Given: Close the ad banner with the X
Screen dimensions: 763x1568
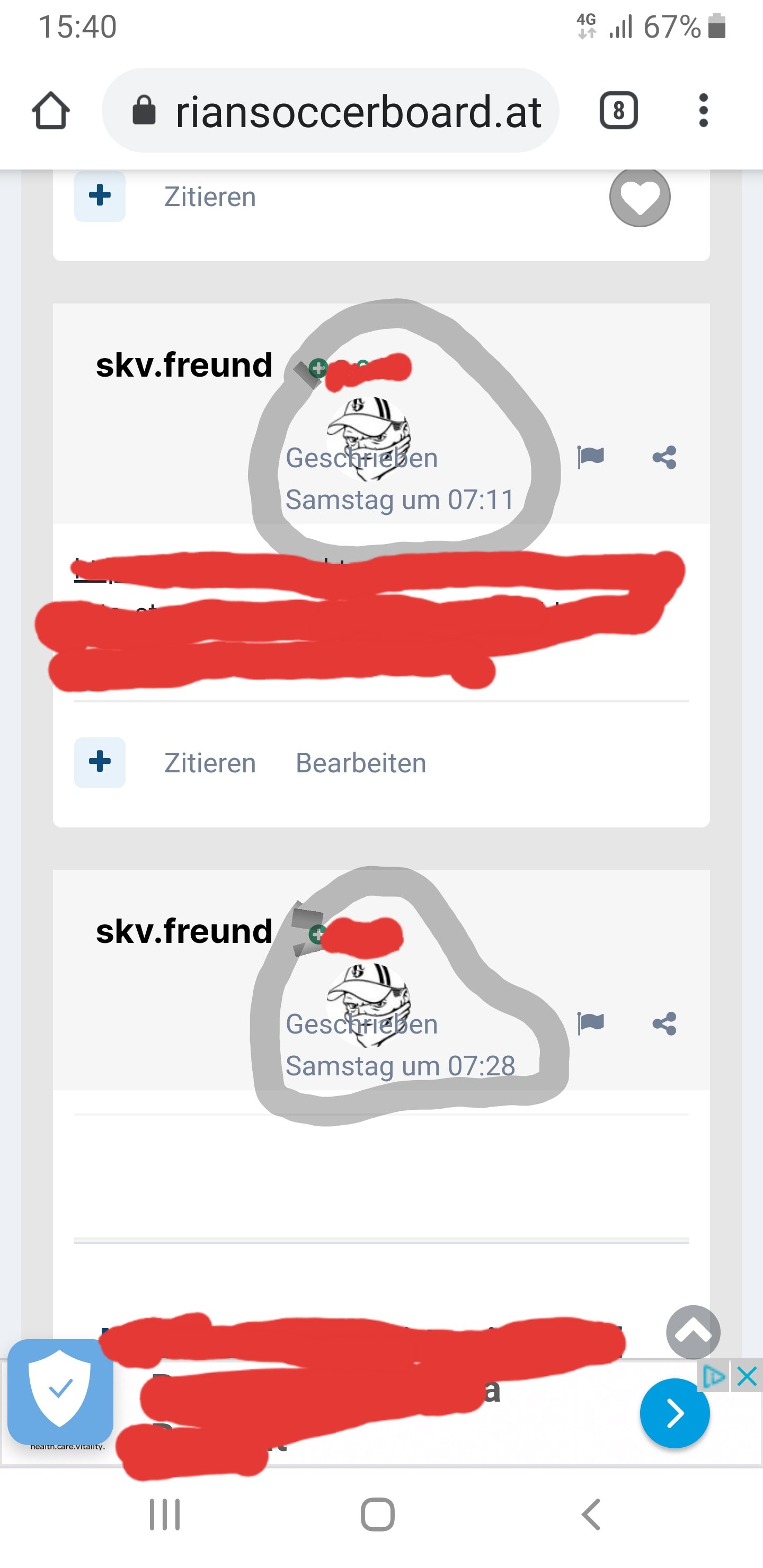Looking at the screenshot, I should coord(747,1376).
